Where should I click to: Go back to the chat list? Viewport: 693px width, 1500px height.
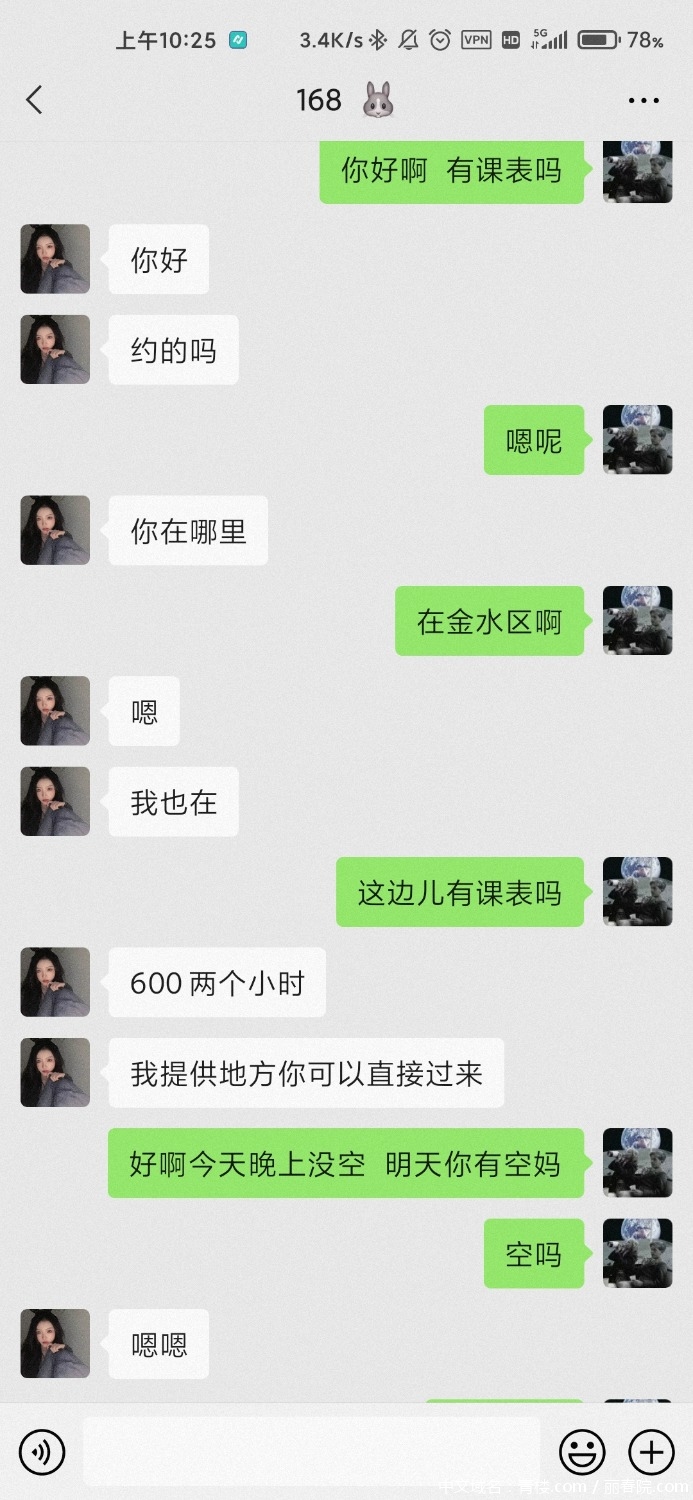34,100
